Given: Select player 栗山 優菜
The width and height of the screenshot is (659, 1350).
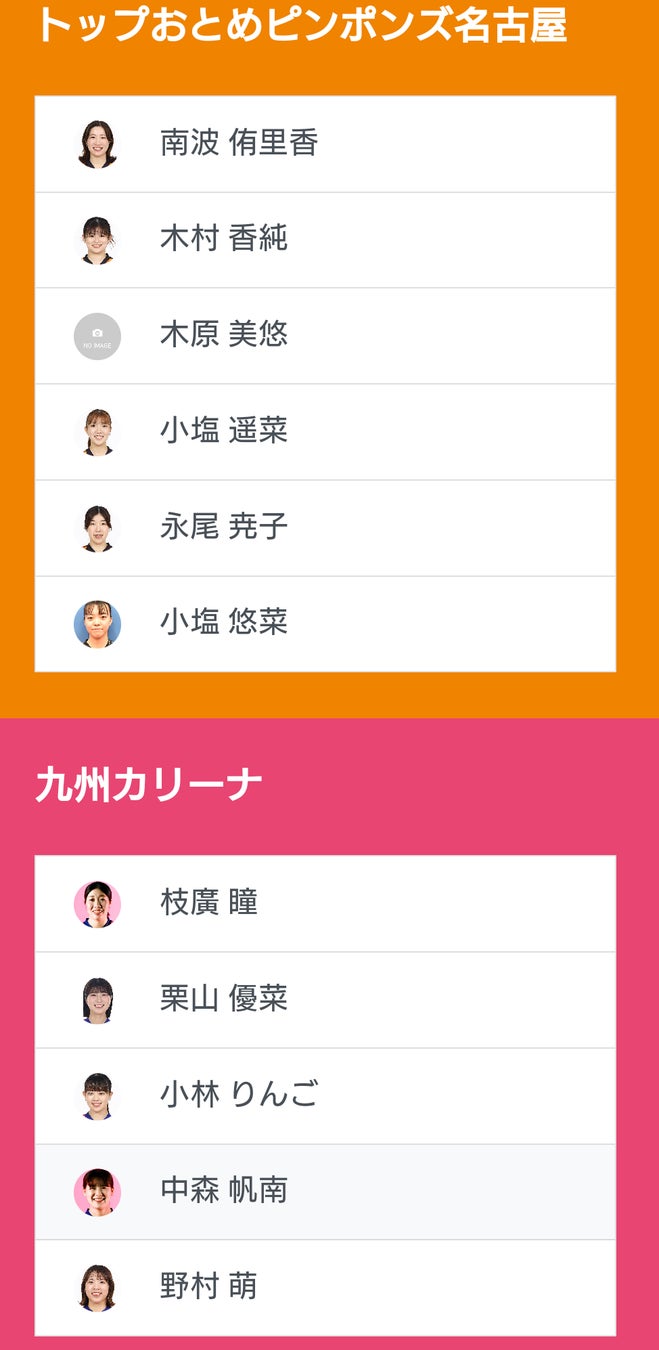Looking at the screenshot, I should pos(223,1000).
